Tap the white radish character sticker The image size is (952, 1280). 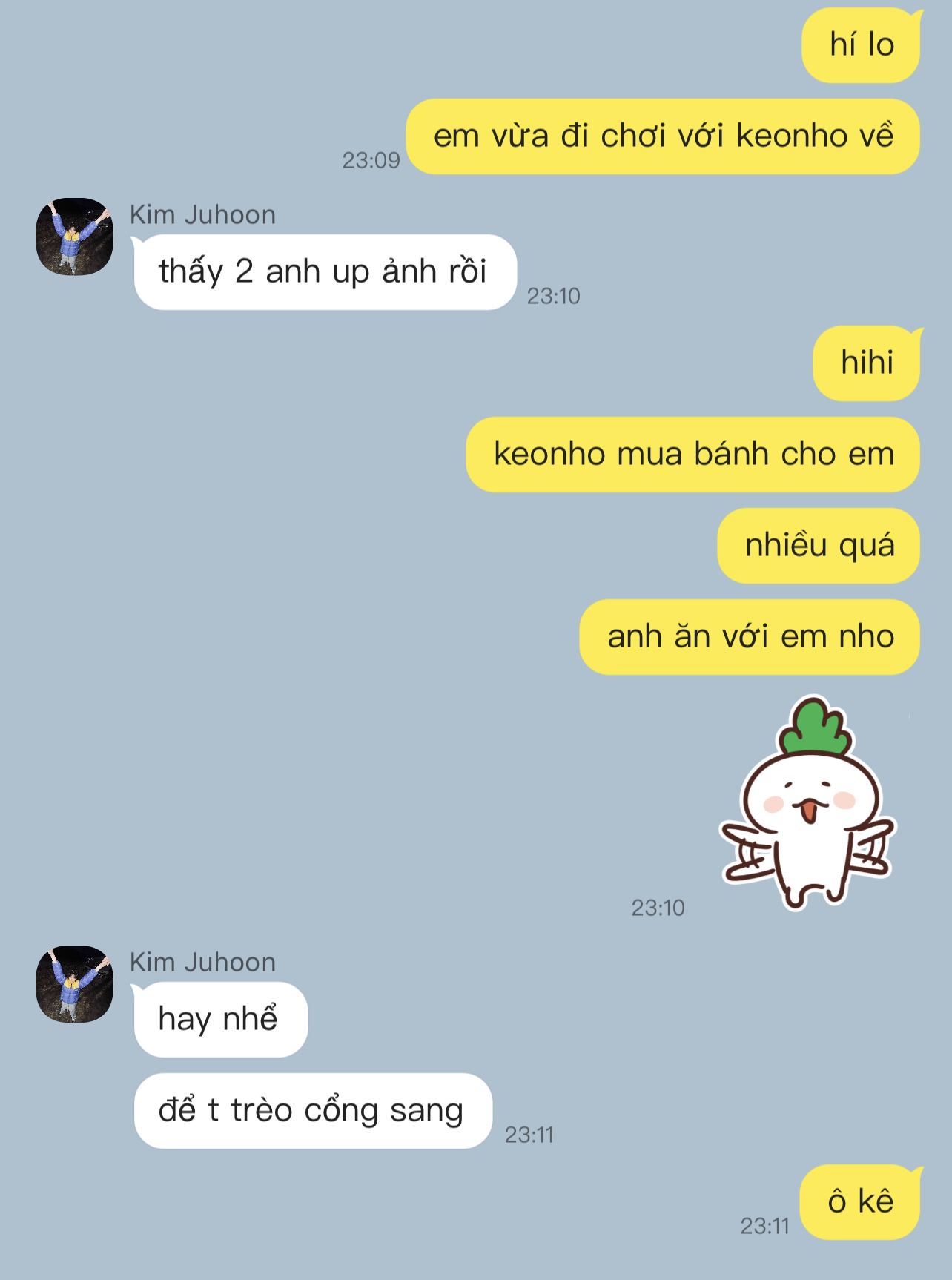pos(808,804)
